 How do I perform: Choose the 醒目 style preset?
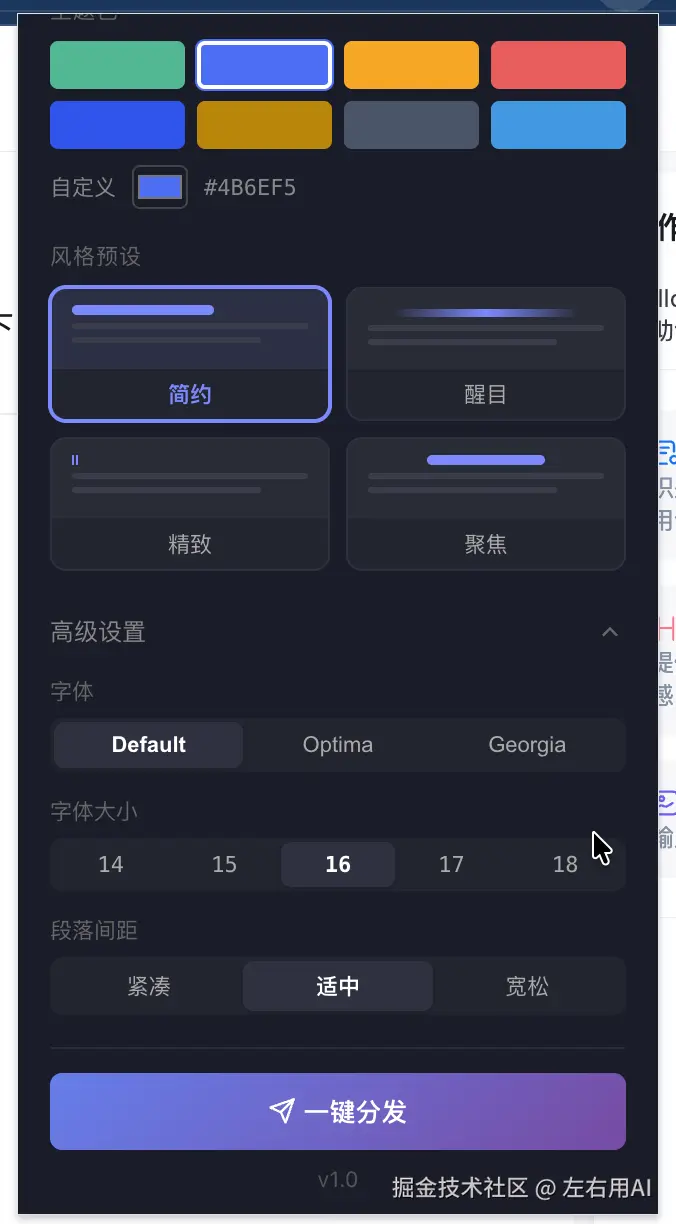pyautogui.click(x=486, y=354)
